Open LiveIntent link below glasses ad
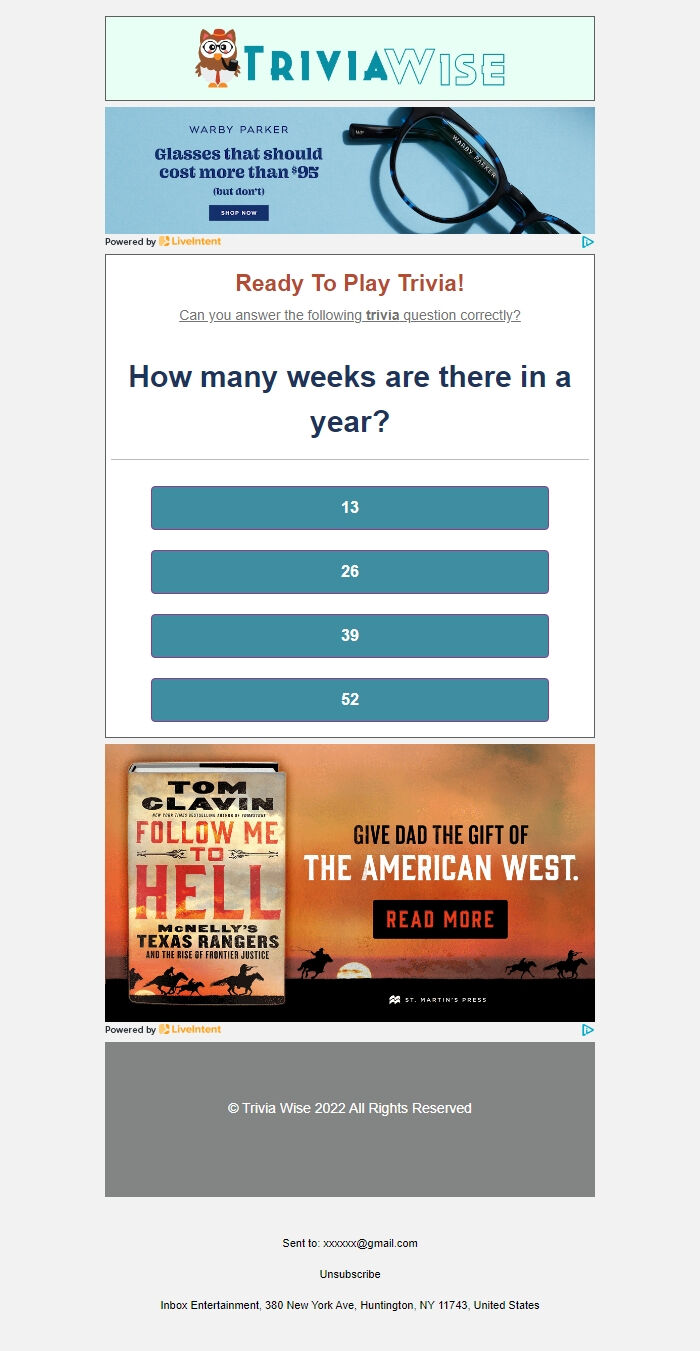This screenshot has width=700, height=1351. (190, 242)
